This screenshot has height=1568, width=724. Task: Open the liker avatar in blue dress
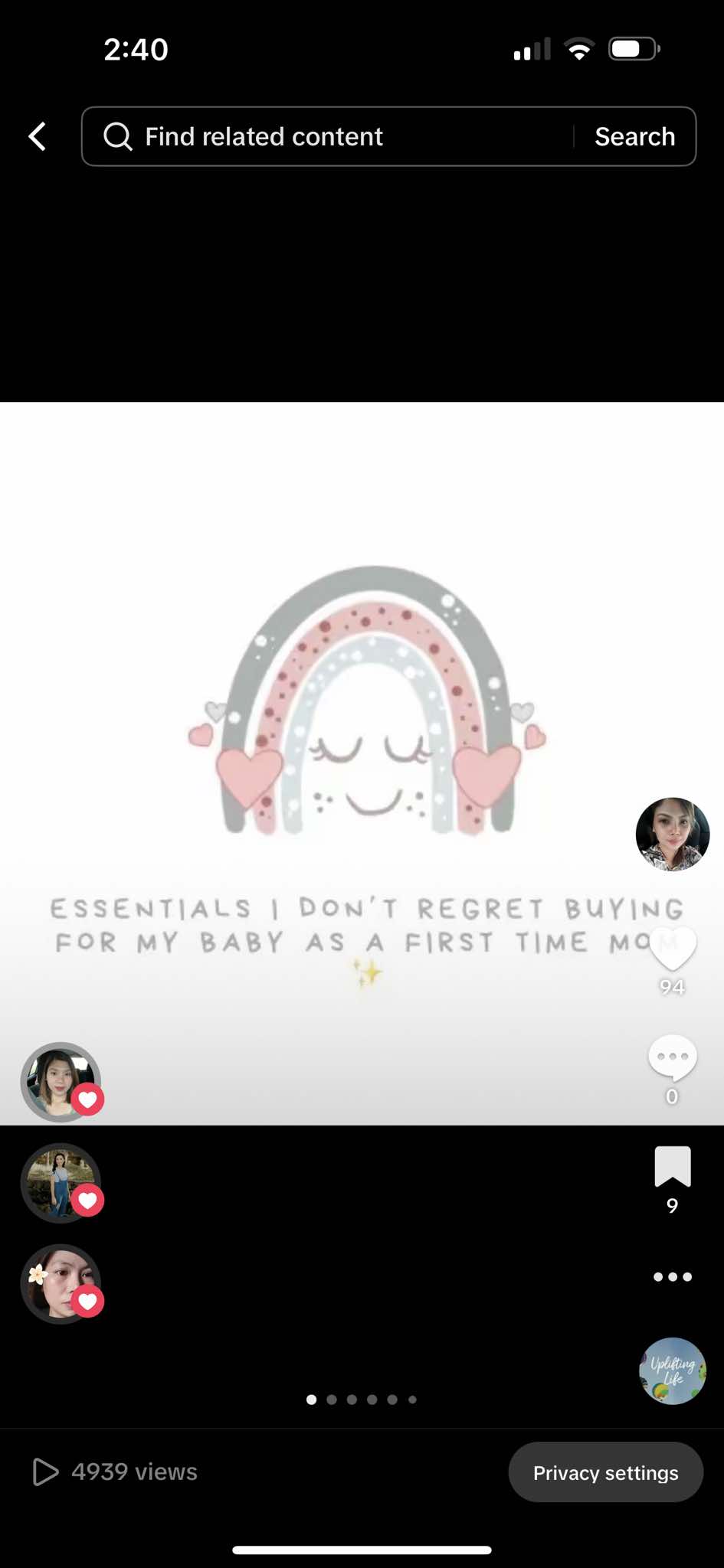pos(60,1183)
